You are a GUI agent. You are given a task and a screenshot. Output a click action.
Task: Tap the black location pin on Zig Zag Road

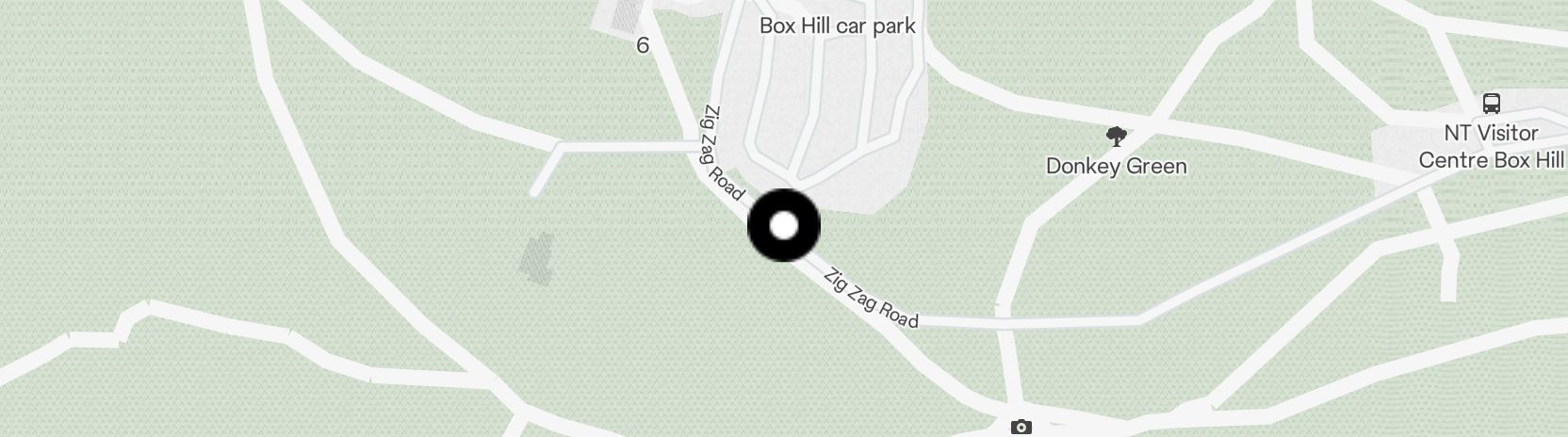click(784, 225)
